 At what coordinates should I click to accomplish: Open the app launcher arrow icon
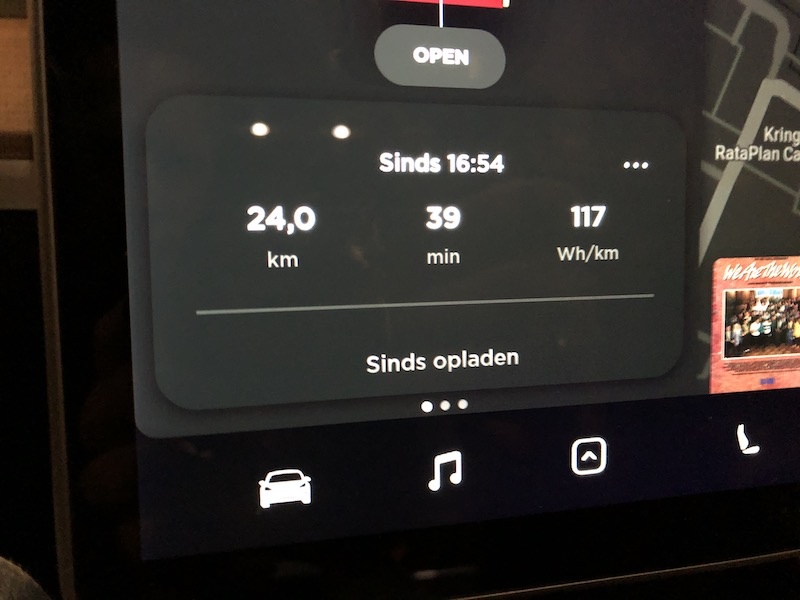point(589,457)
